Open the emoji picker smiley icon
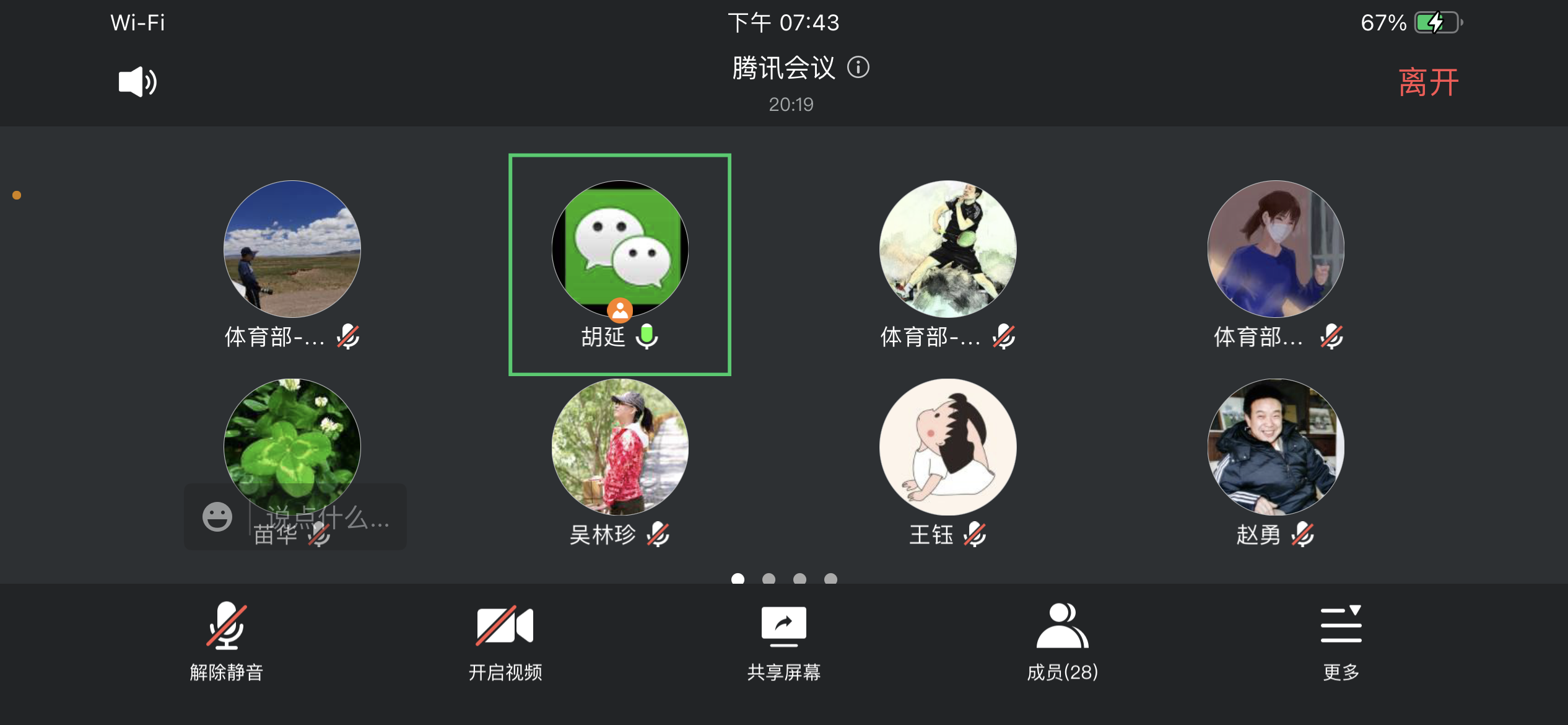 pyautogui.click(x=217, y=517)
